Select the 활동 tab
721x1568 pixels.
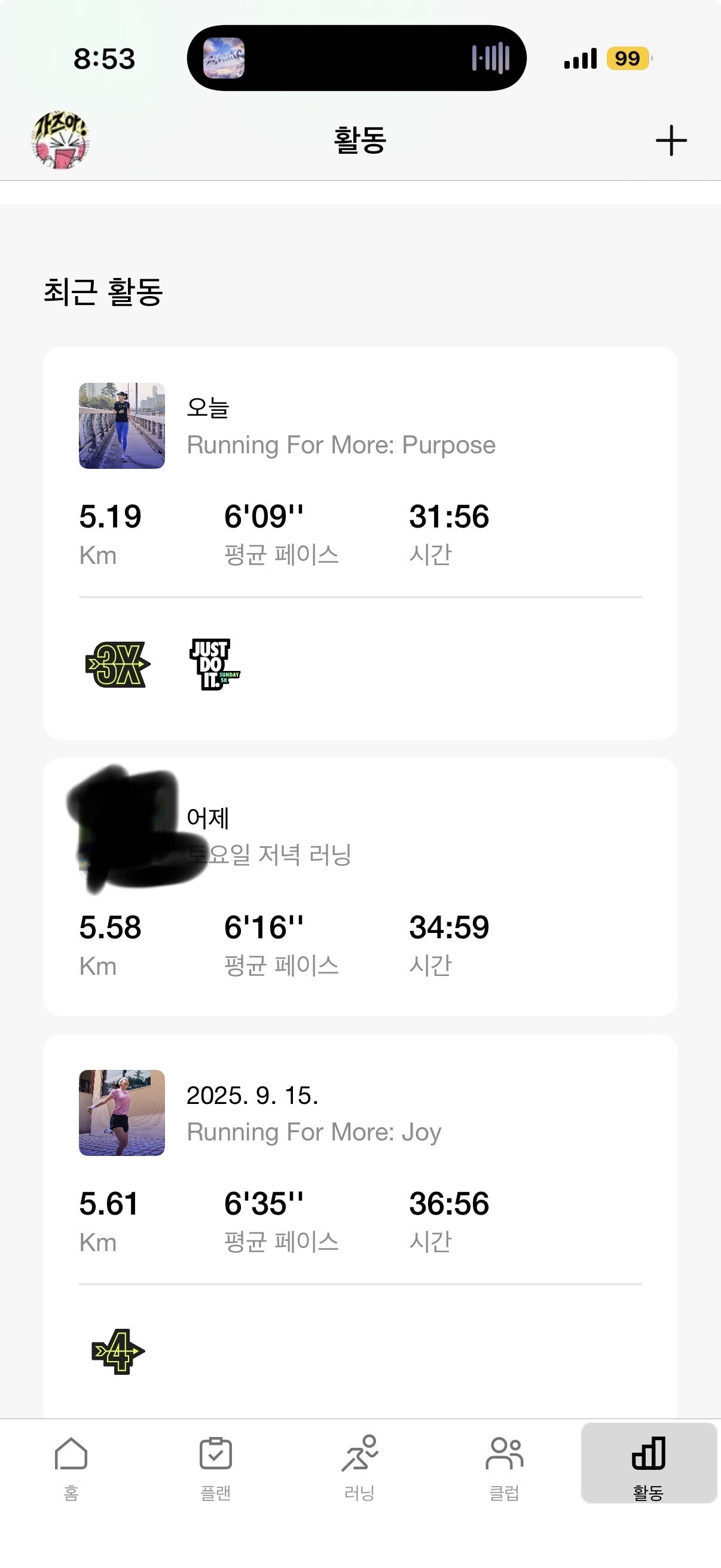[x=649, y=1466]
